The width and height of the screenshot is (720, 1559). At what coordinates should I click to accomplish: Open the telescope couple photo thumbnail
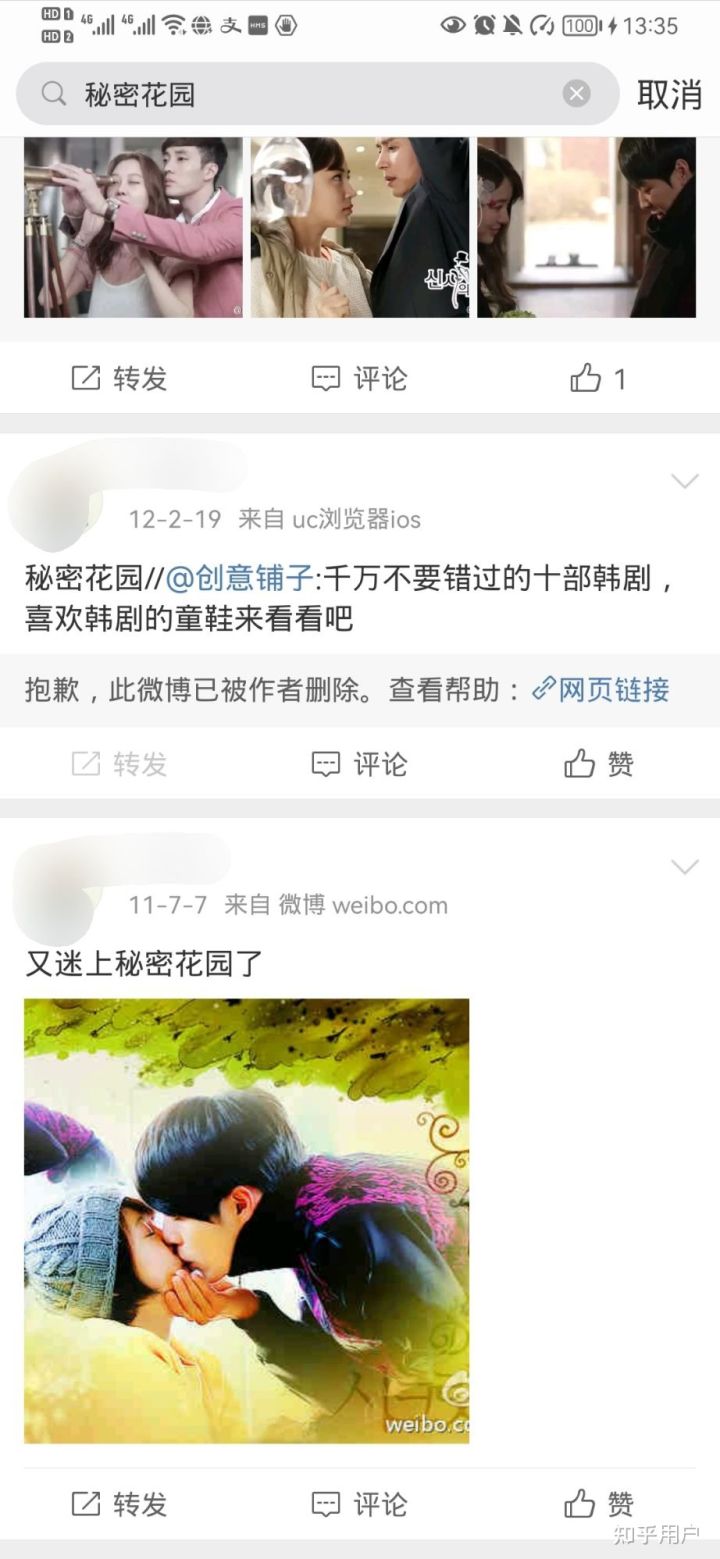point(133,227)
